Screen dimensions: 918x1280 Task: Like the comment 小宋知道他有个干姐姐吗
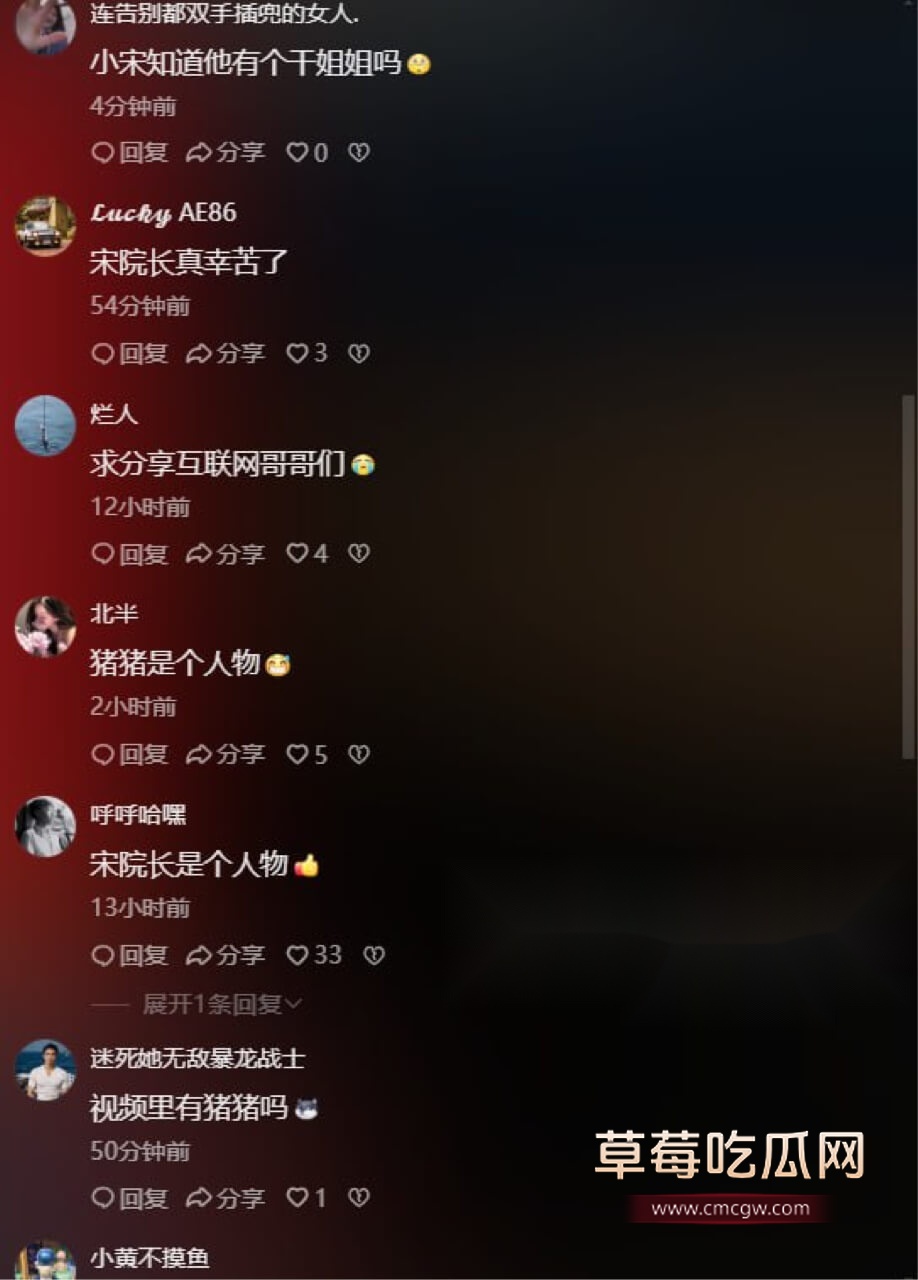(x=298, y=152)
